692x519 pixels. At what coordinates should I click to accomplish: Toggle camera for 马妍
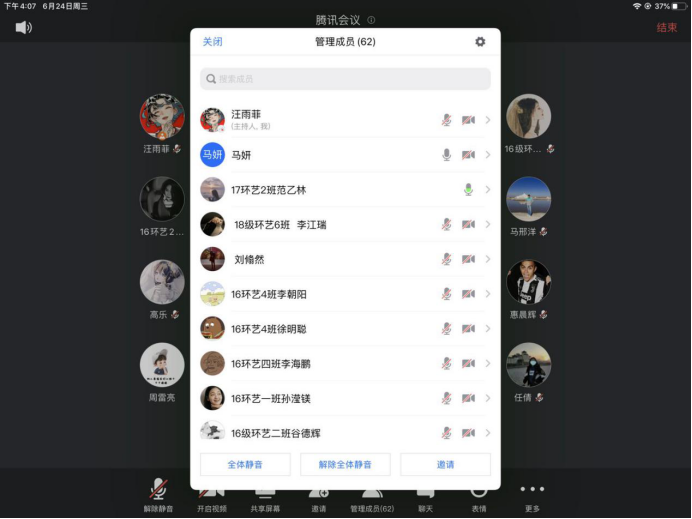tap(468, 155)
